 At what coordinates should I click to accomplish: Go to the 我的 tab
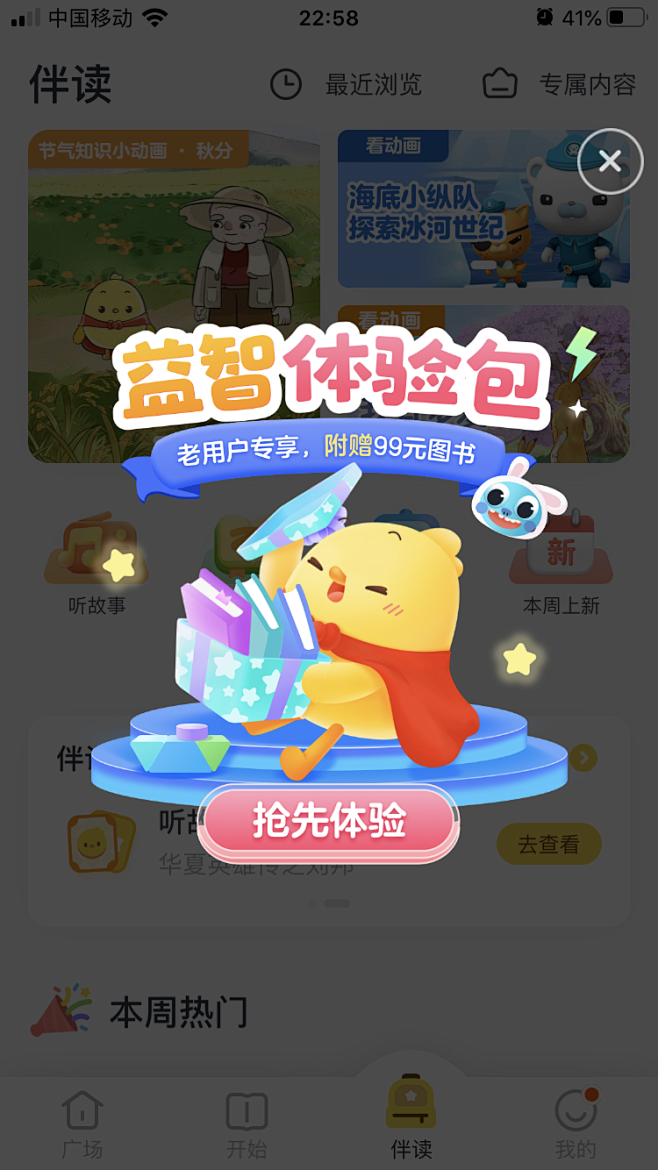tap(575, 1125)
